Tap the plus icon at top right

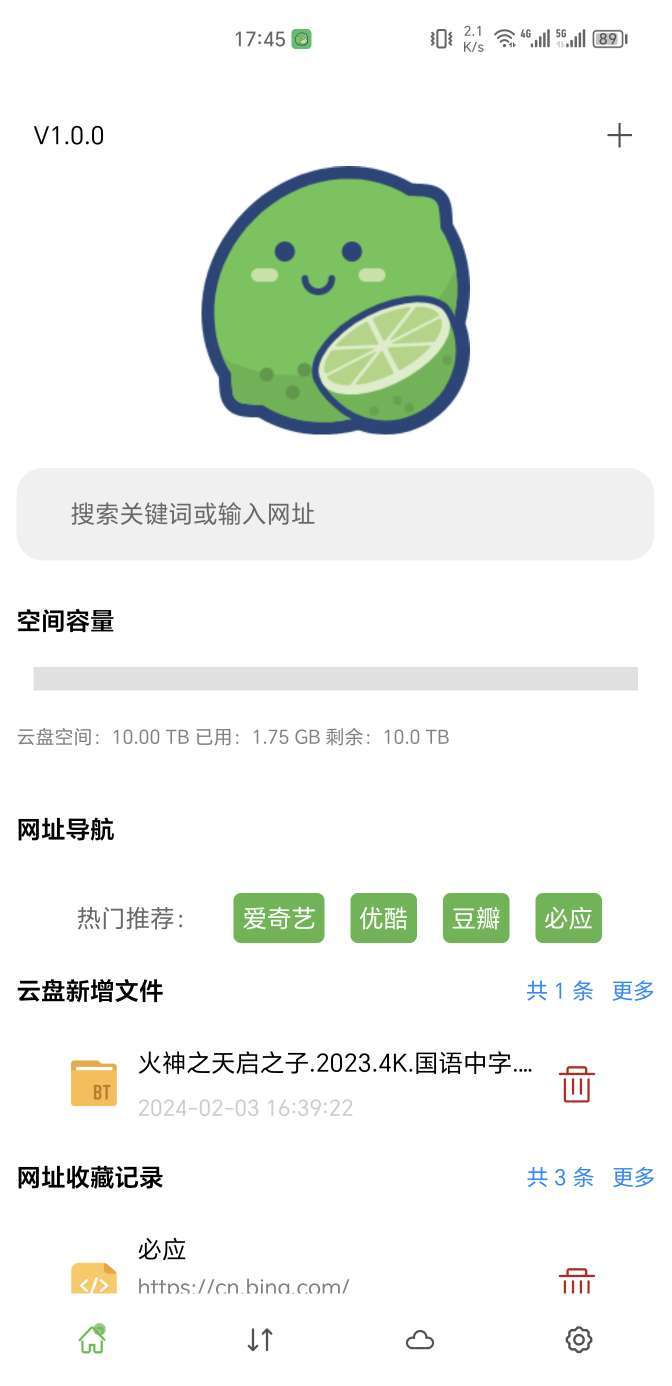[619, 136]
